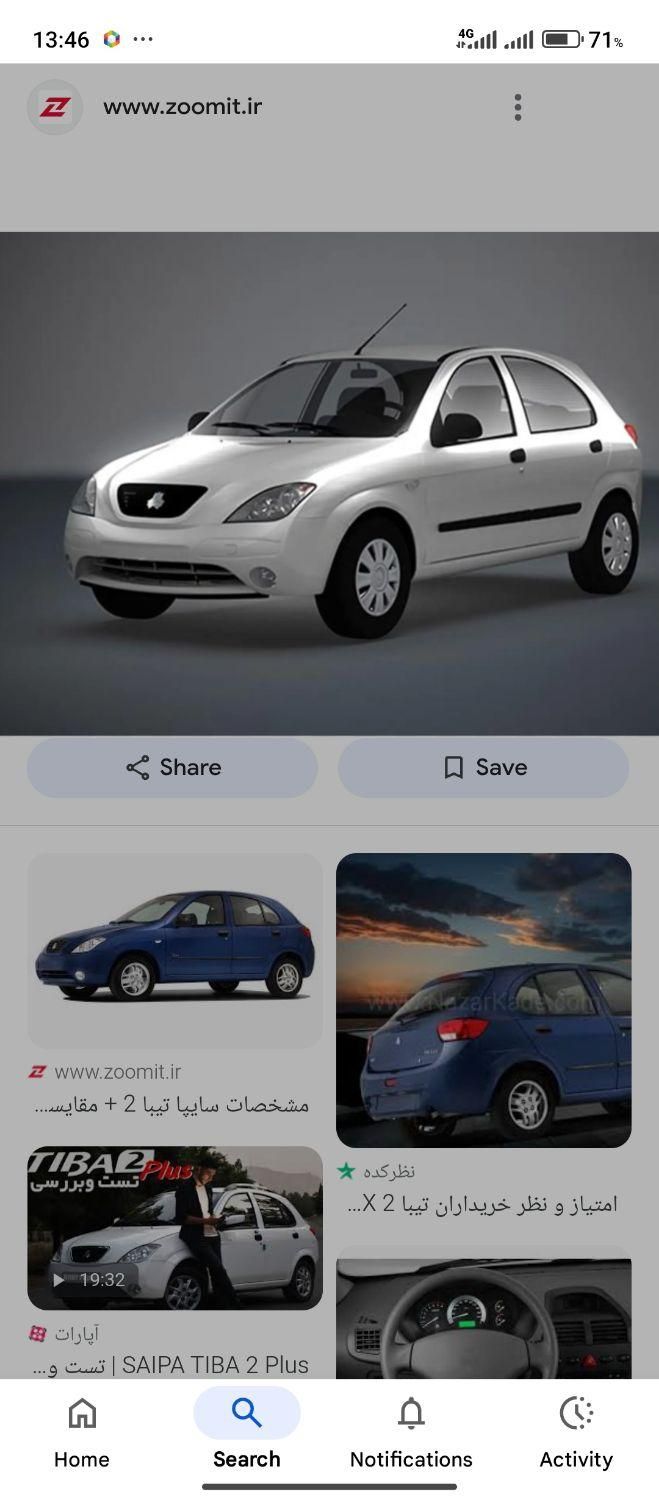Switch to the Search tab
Image resolution: width=659 pixels, height=1500 pixels.
(246, 1432)
